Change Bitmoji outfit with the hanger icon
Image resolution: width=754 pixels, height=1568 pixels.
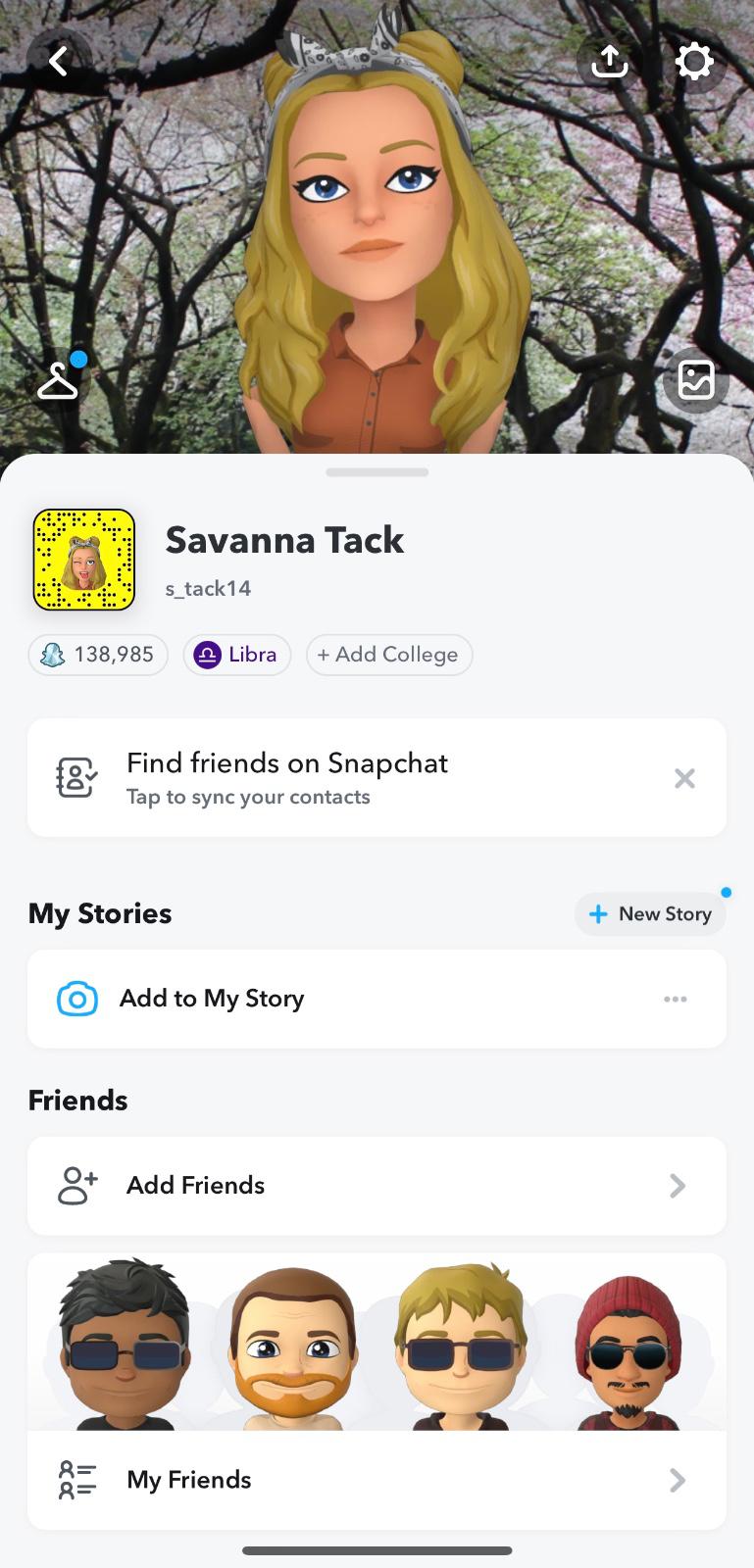[59, 380]
